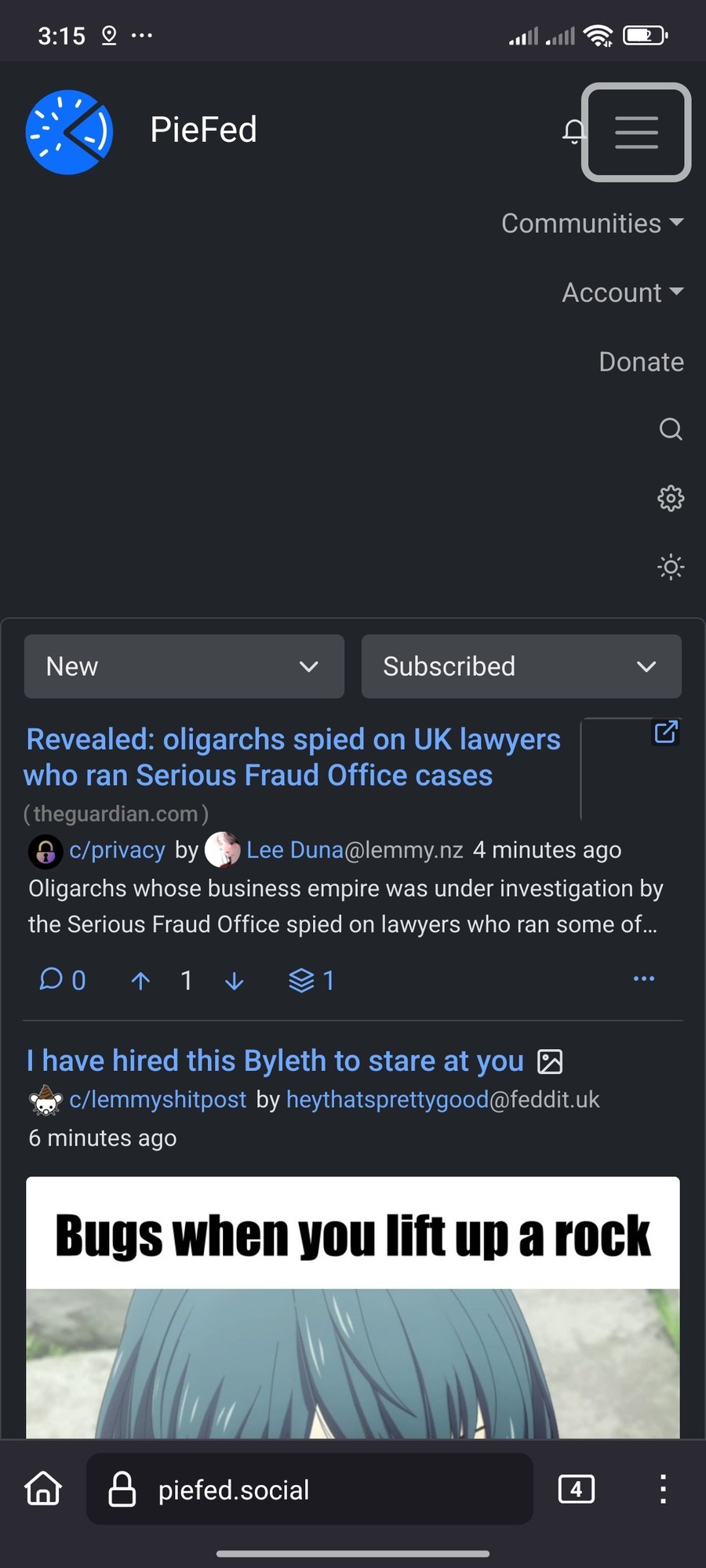Expand the Communities menu chevron
The height and width of the screenshot is (1568, 706).
coord(676,223)
